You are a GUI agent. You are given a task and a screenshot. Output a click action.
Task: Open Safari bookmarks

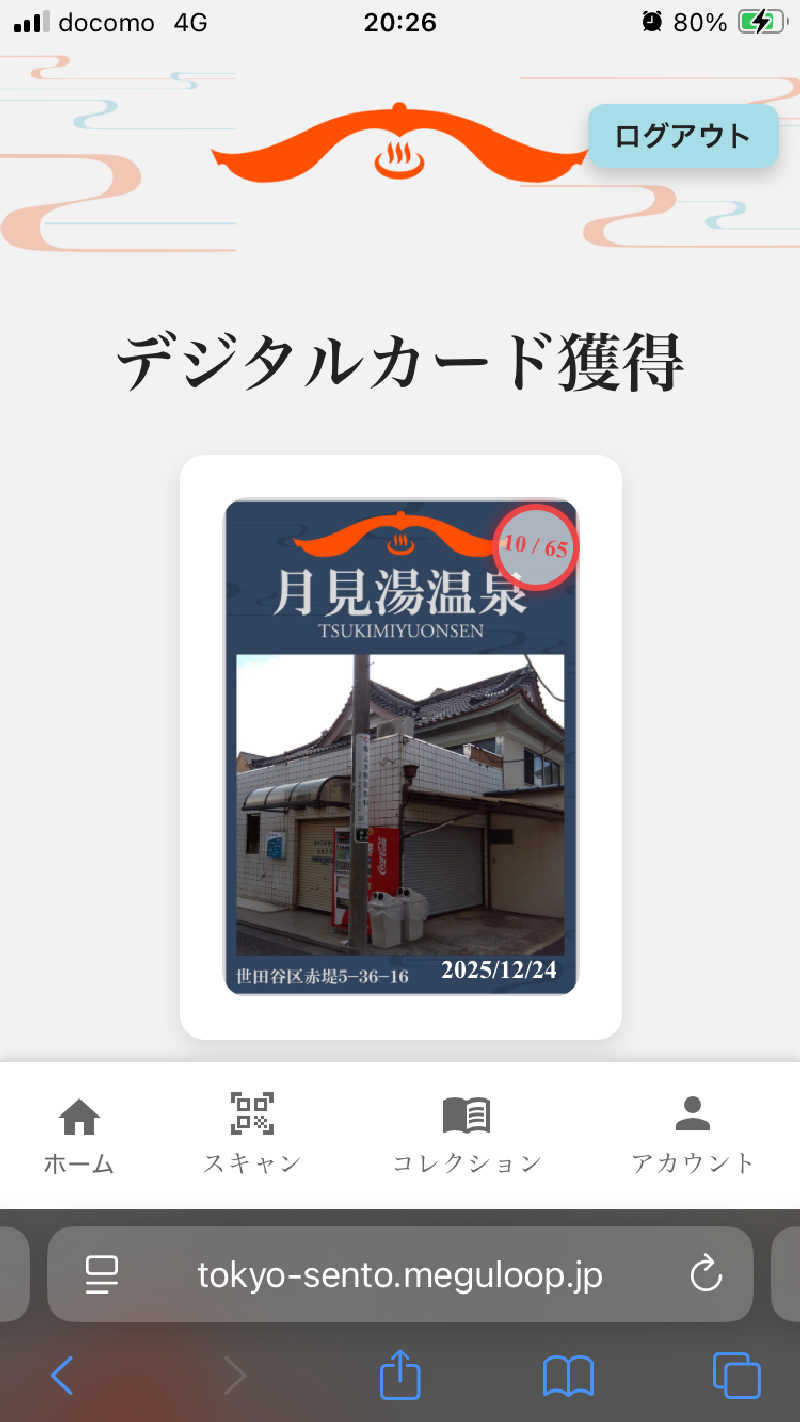[568, 1377]
